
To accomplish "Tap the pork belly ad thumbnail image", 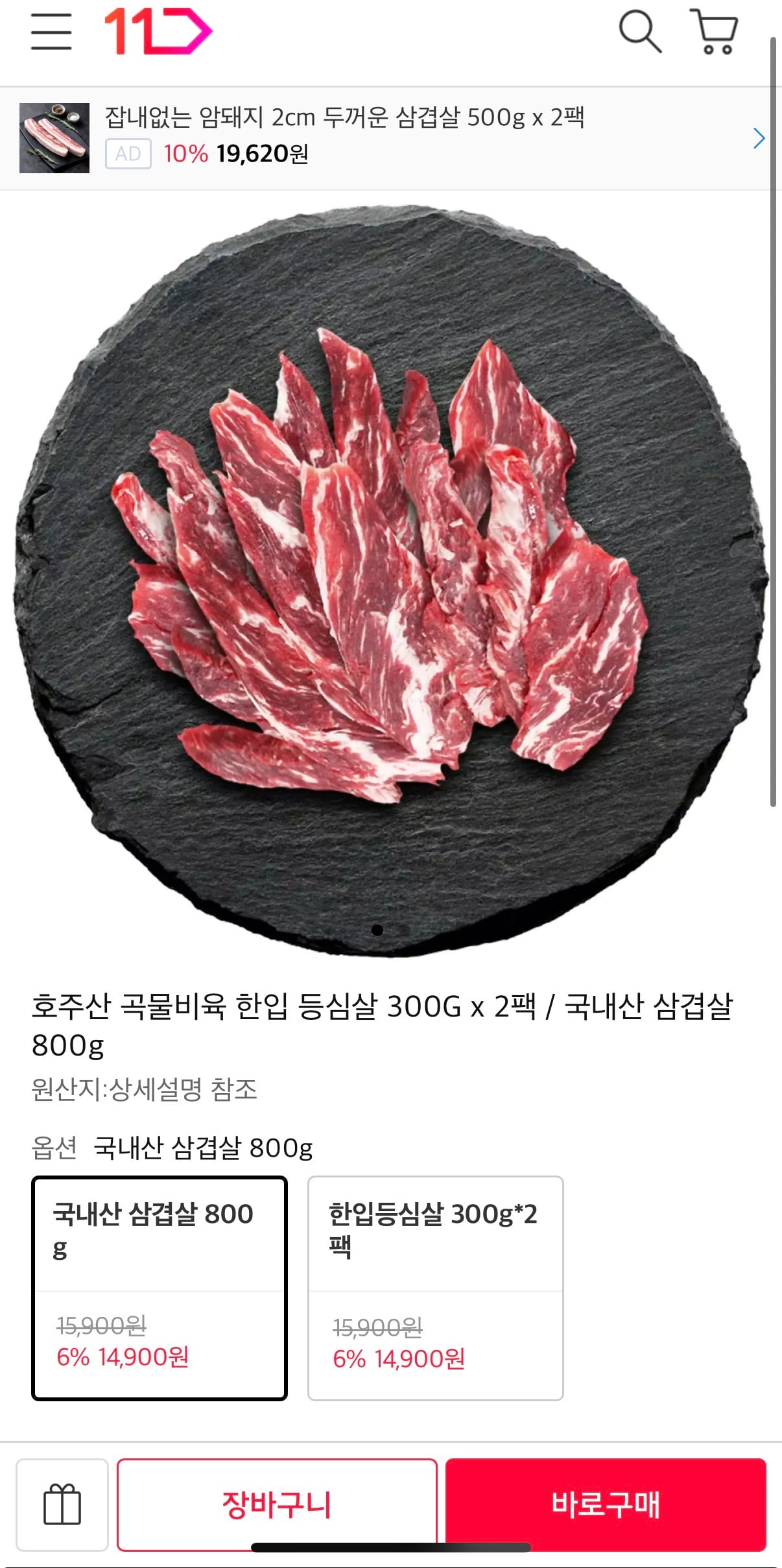I will point(54,138).
